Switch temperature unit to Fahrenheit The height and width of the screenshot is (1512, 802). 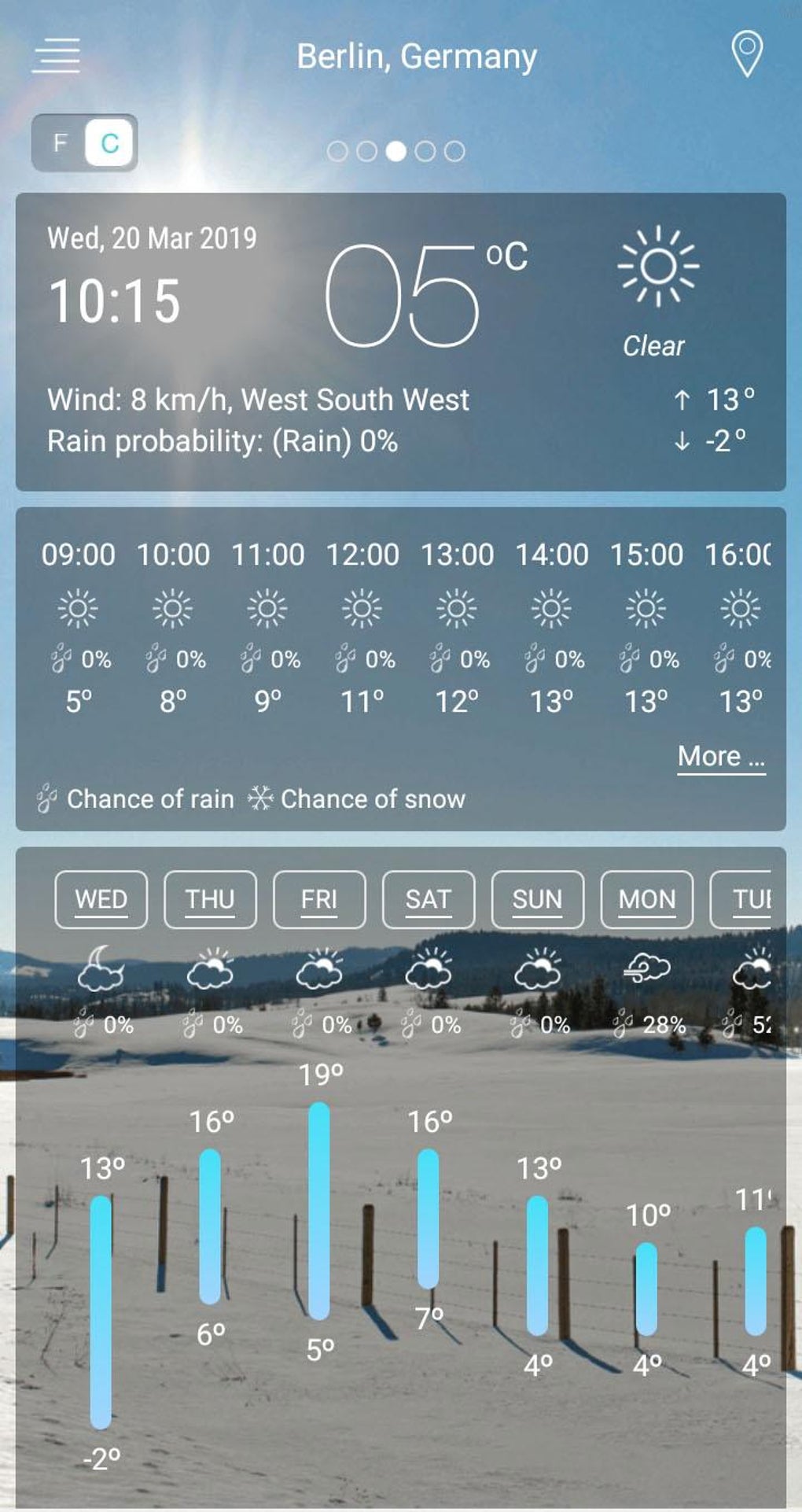coord(60,142)
